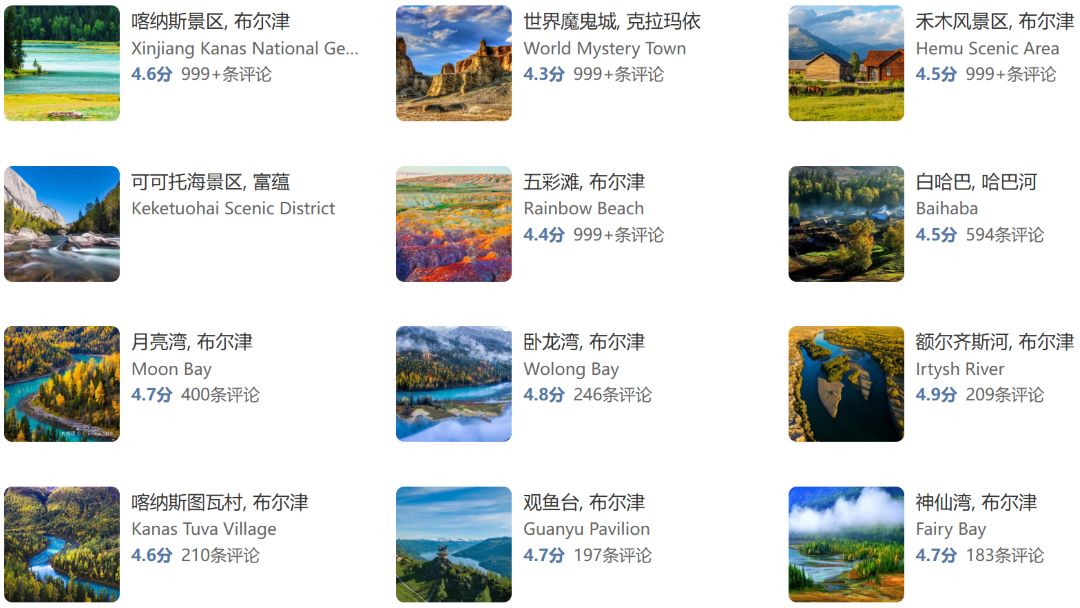The height and width of the screenshot is (608, 1080).
Task: Open Xinjiang Kanas National Geopark card
Action: point(210,22)
